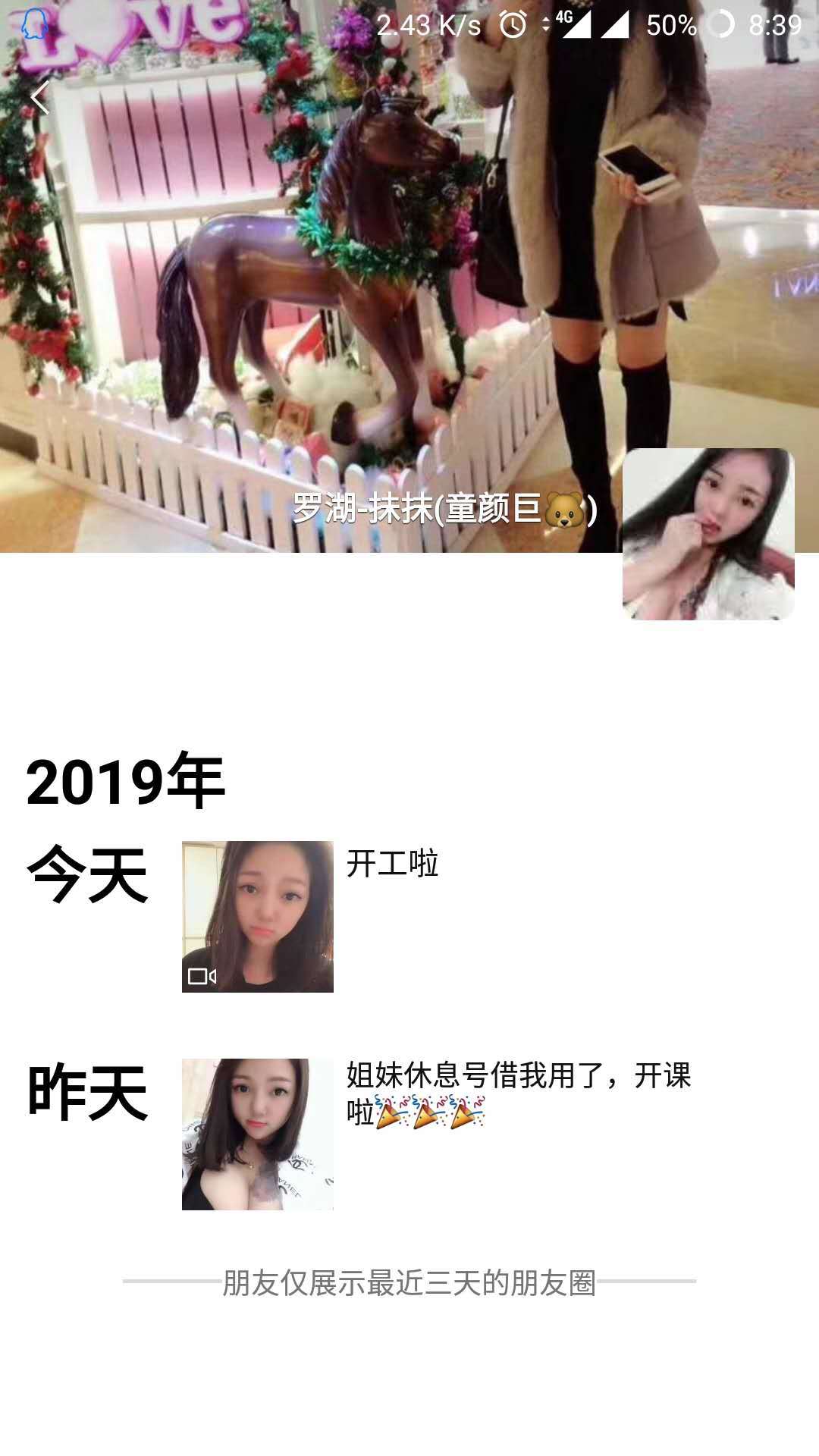The width and height of the screenshot is (819, 1456).
Task: Open the profile avatar photo
Action: [x=708, y=534]
